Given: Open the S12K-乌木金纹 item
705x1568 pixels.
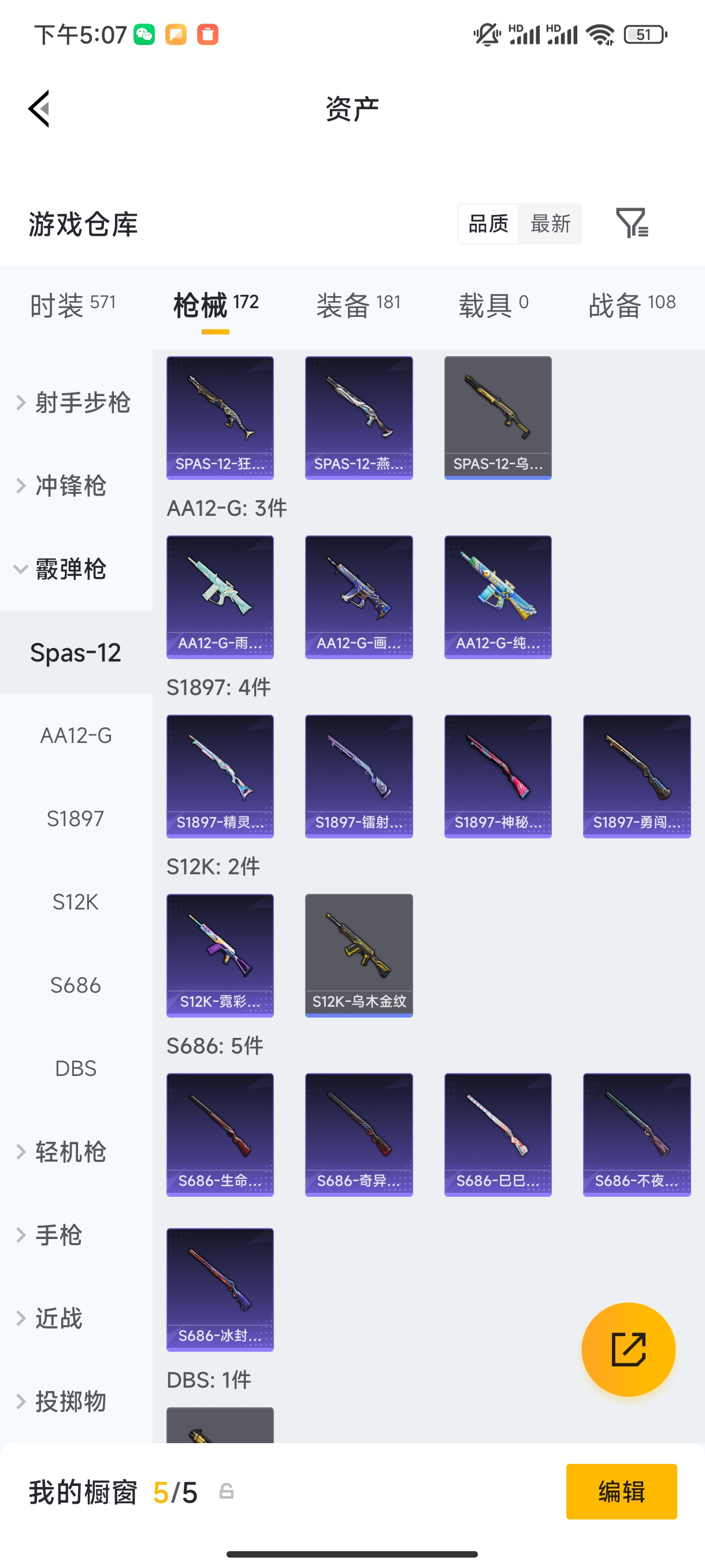Looking at the screenshot, I should click(359, 955).
